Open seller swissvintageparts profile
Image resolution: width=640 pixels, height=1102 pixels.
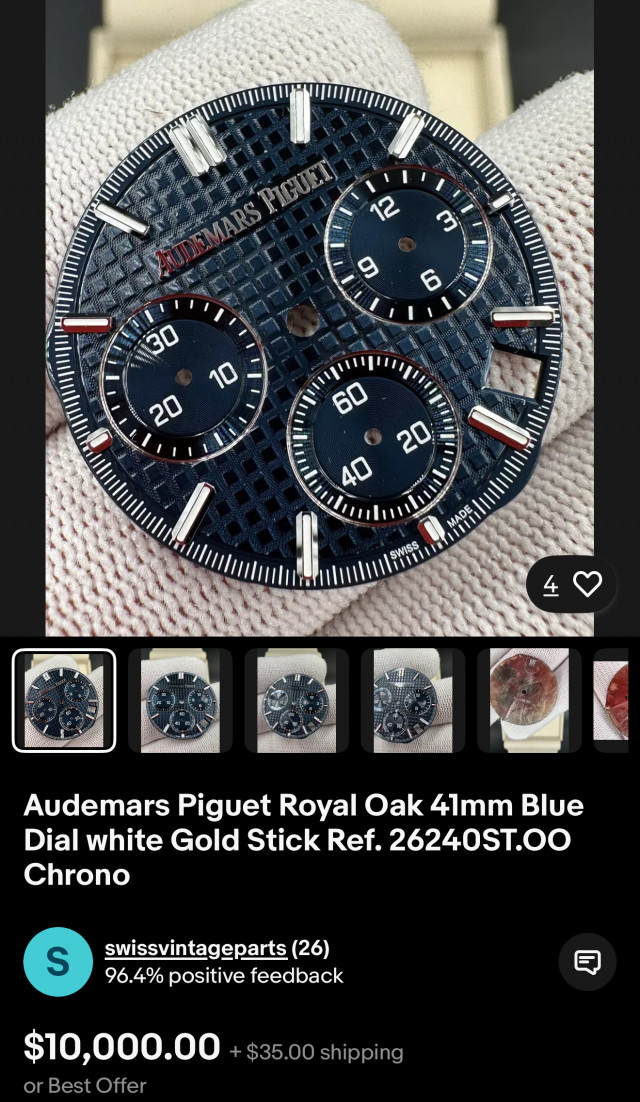[195, 948]
